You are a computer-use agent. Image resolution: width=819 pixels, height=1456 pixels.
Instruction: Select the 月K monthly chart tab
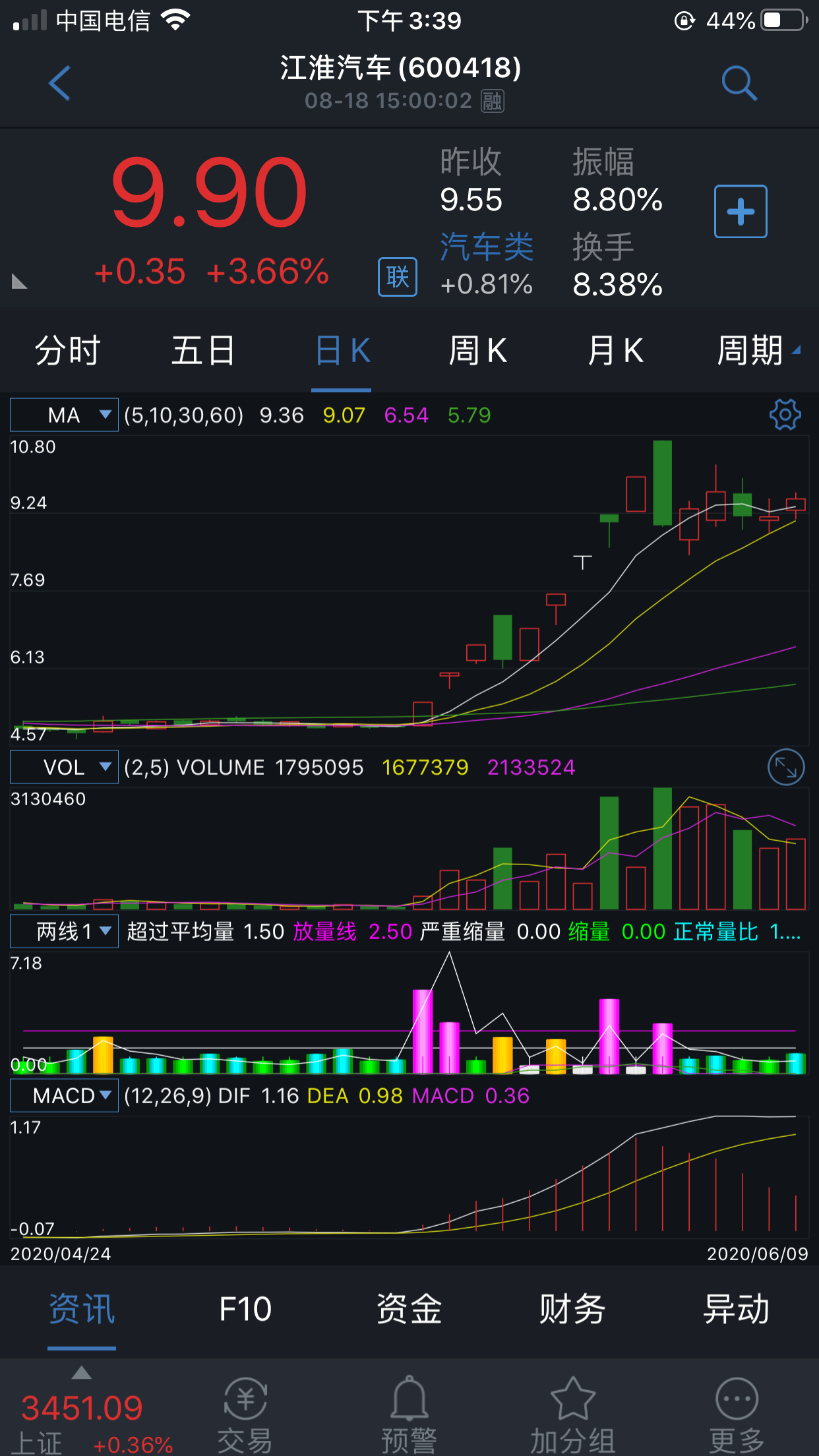615,350
